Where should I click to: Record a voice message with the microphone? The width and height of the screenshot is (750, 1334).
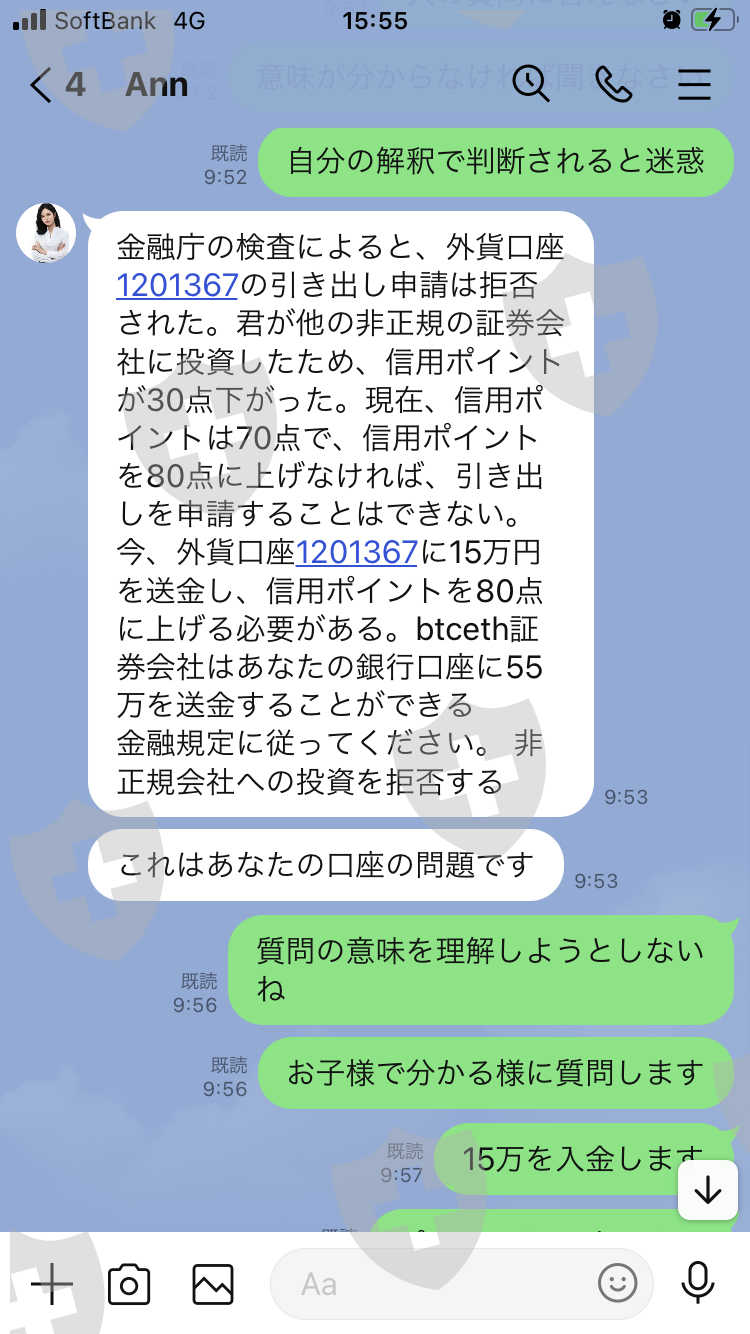(x=697, y=1283)
